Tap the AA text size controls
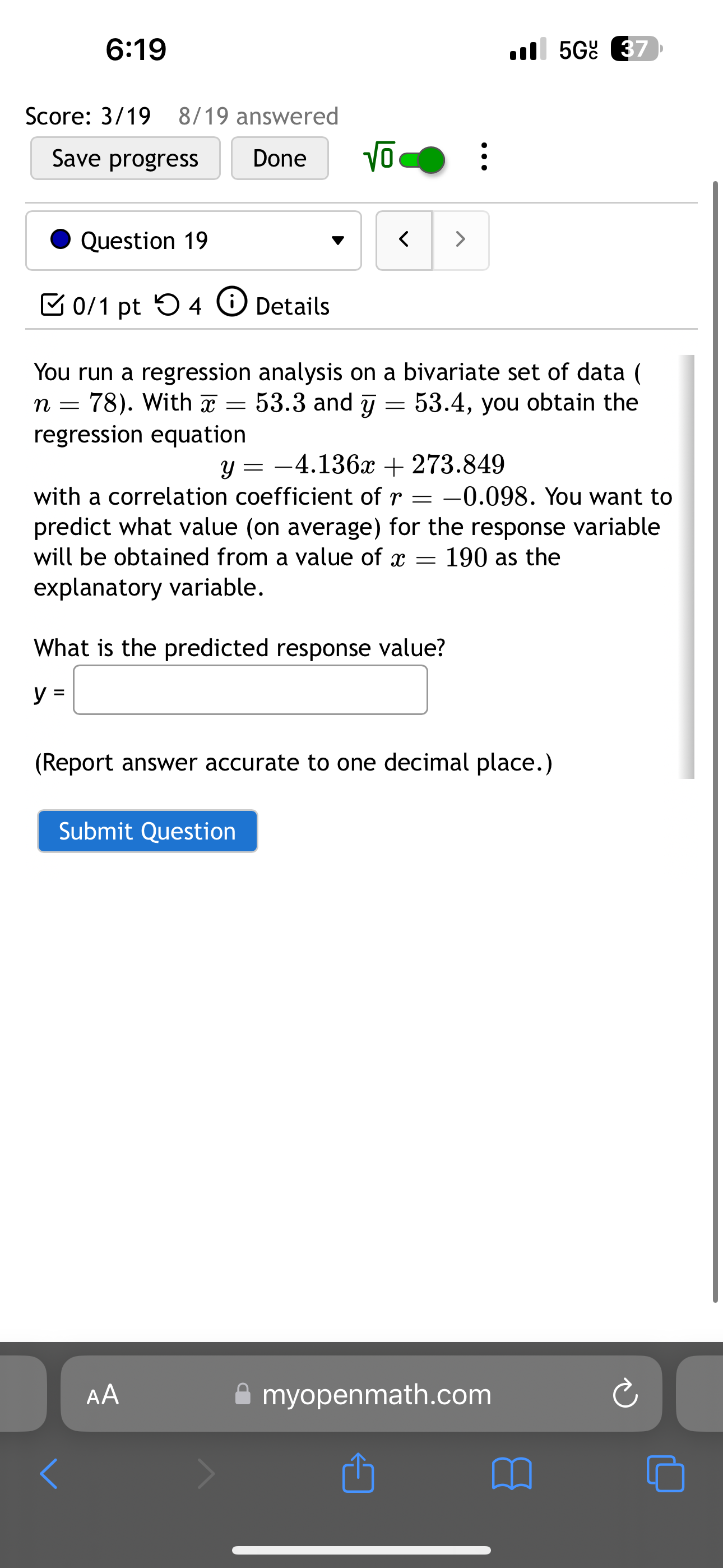 (104, 1395)
